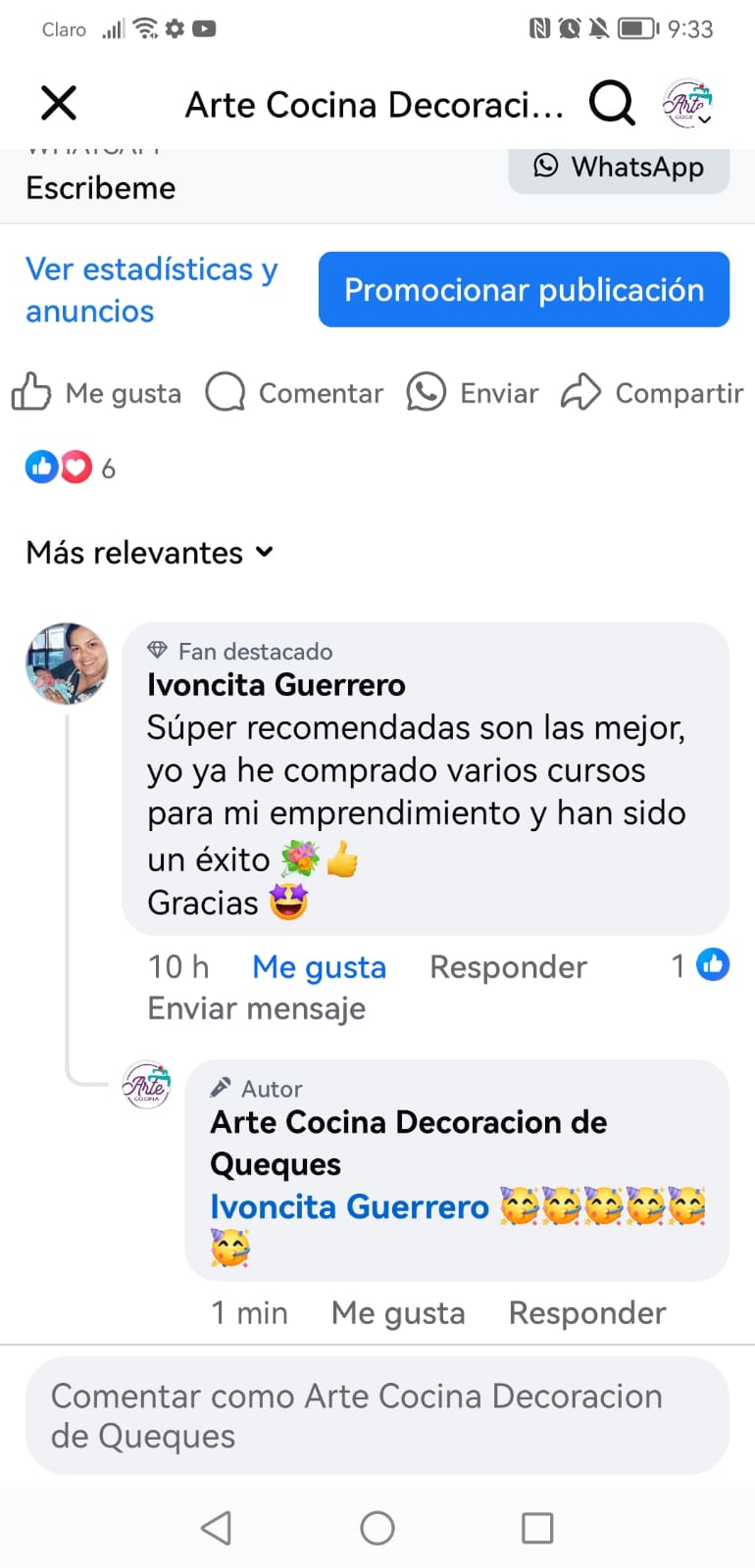Like Ivoncita Guerrero's comment
Image resolution: width=755 pixels, height=1568 pixels.
(319, 967)
